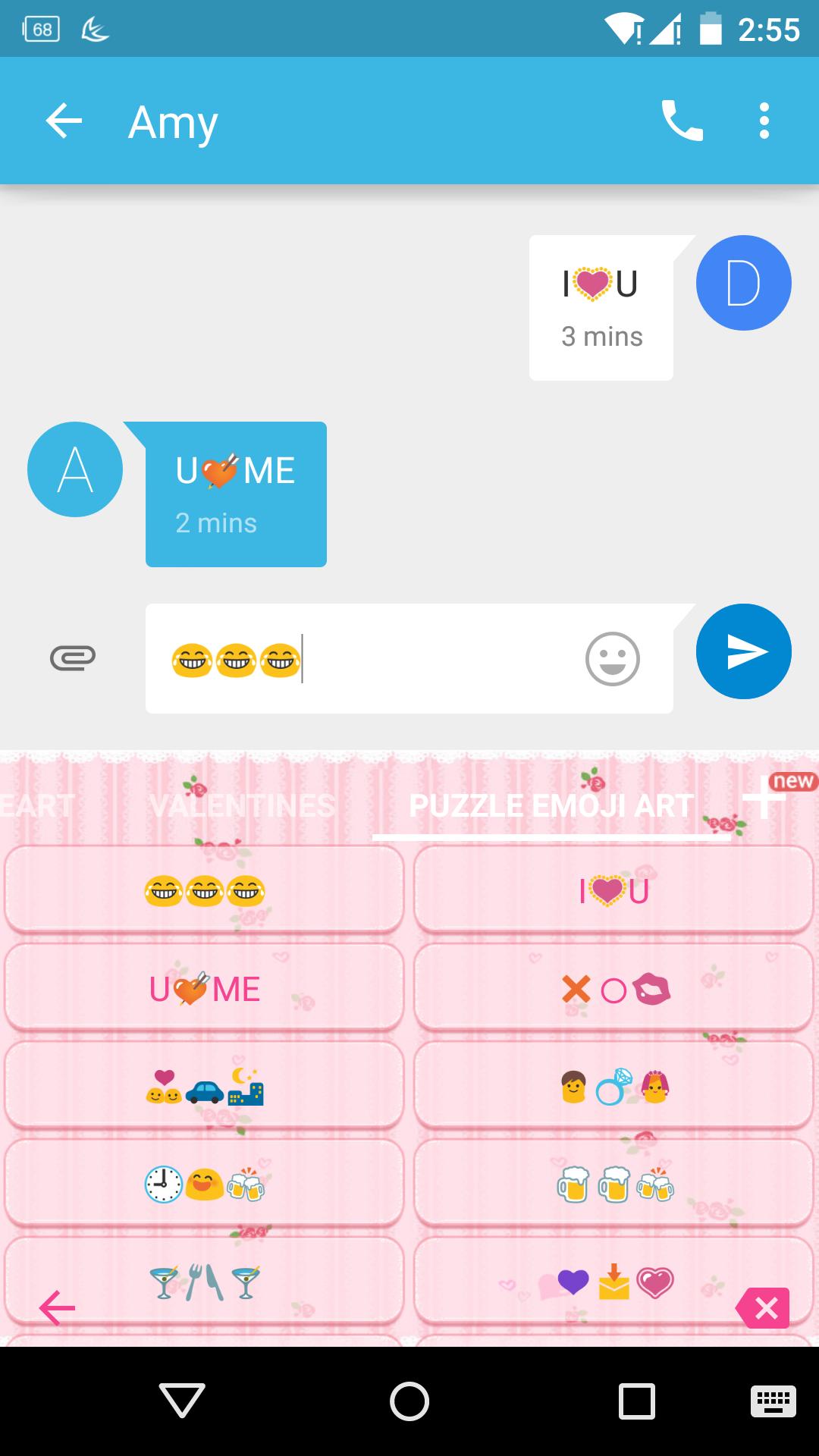
Task: Open the smiley emoji picker in message field
Action: pyautogui.click(x=612, y=659)
